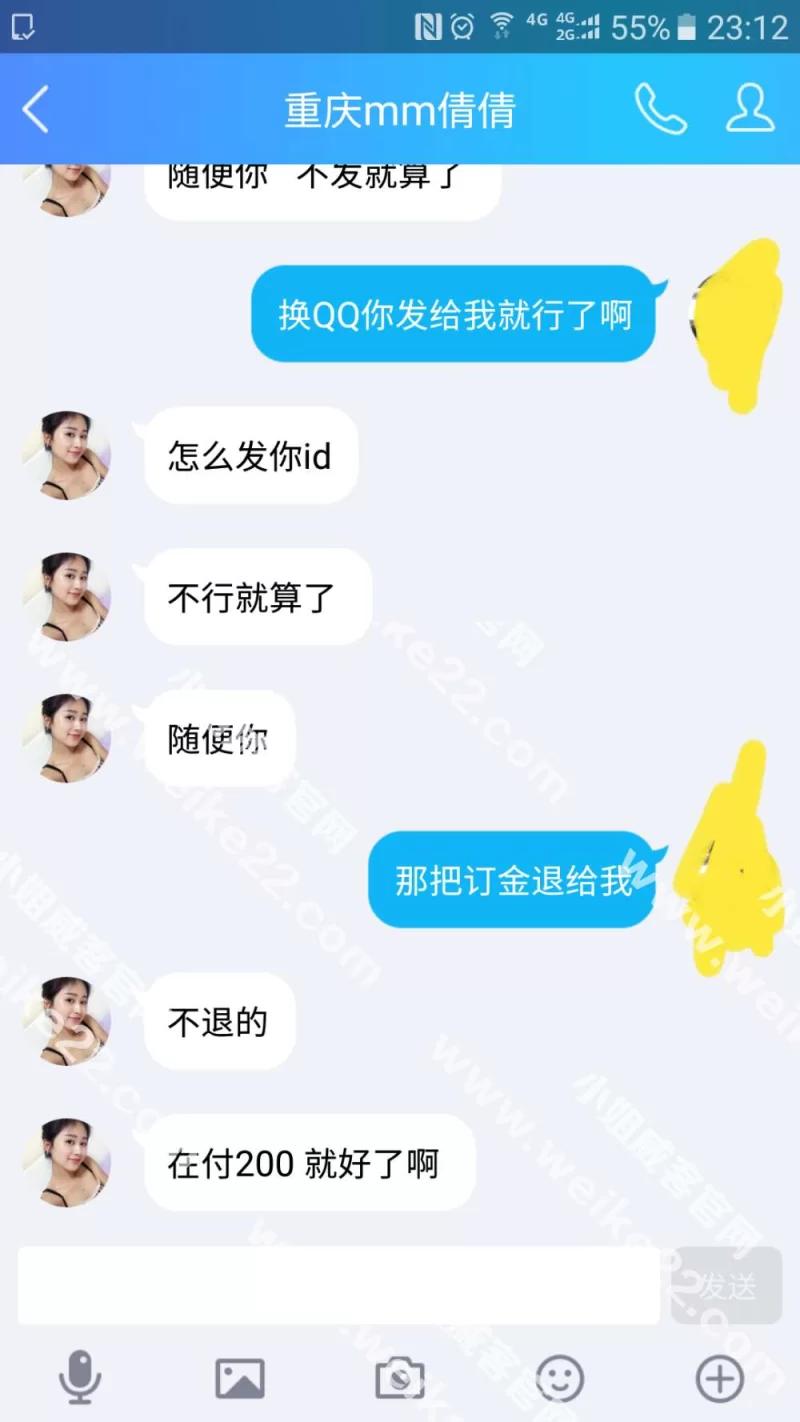The width and height of the screenshot is (800, 1422).
Task: Start a voice call with 重庆mm倩倩
Action: pos(660,109)
